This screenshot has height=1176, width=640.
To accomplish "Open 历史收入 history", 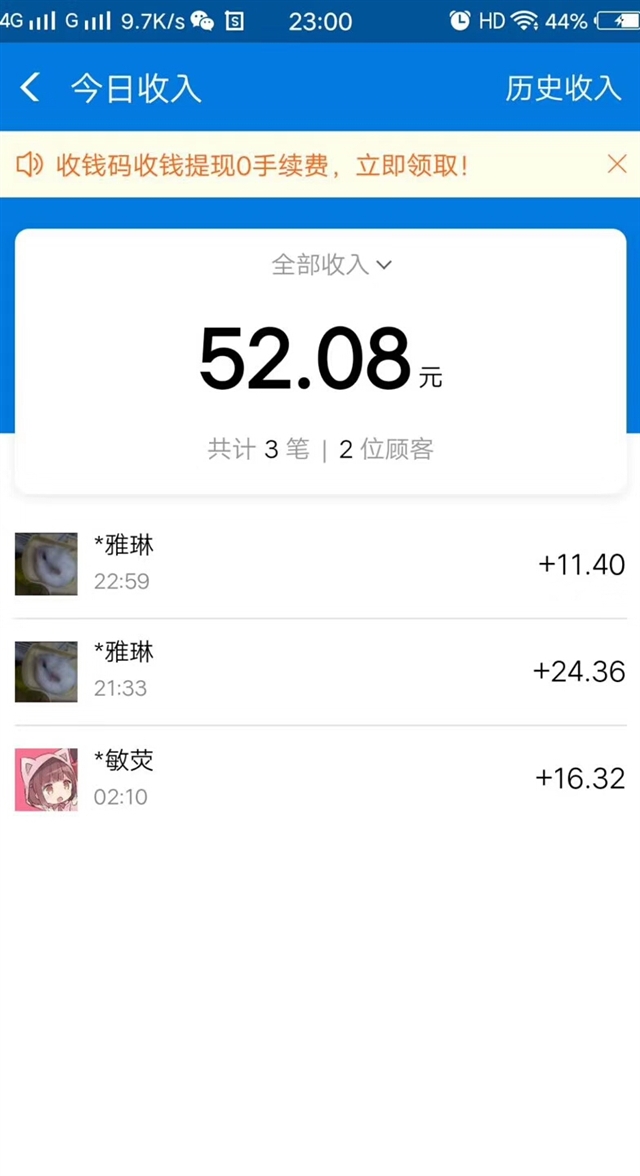I will point(563,88).
